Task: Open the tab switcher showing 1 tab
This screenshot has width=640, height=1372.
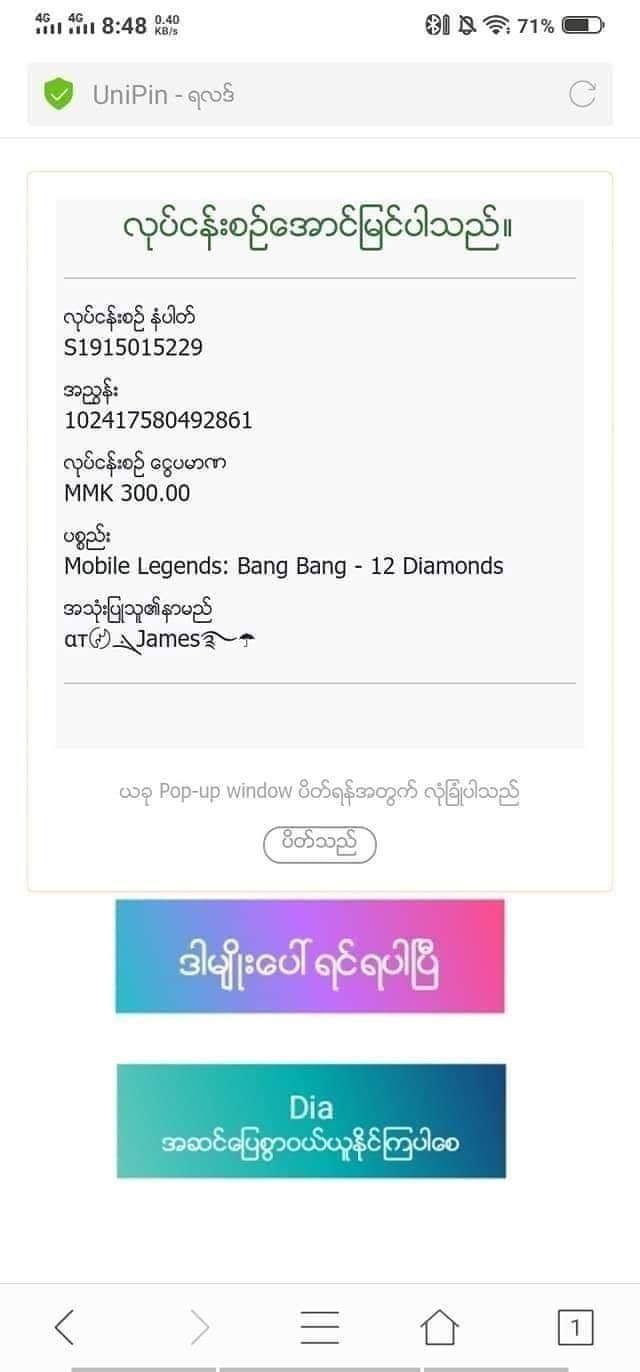Action: 575,1328
